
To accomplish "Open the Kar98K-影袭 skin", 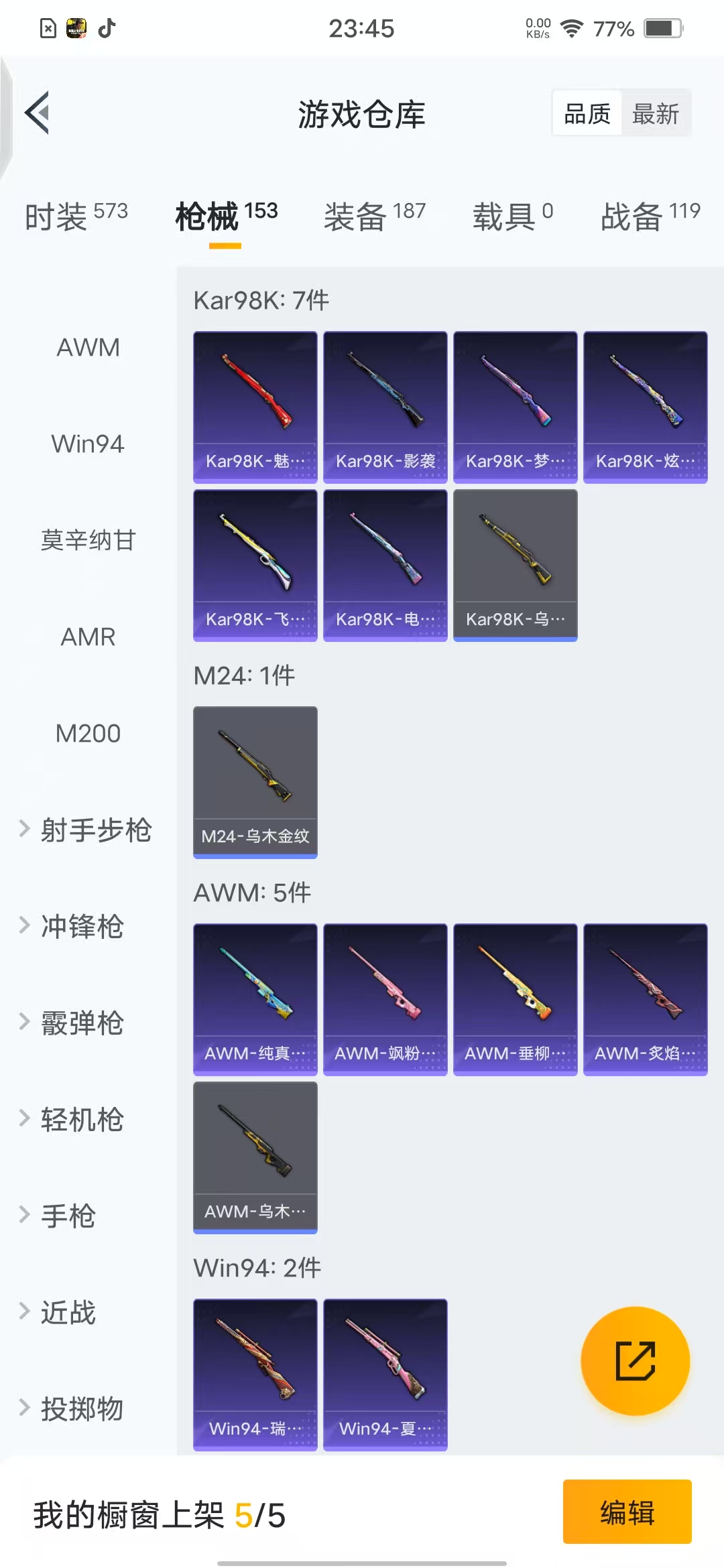I will click(385, 407).
